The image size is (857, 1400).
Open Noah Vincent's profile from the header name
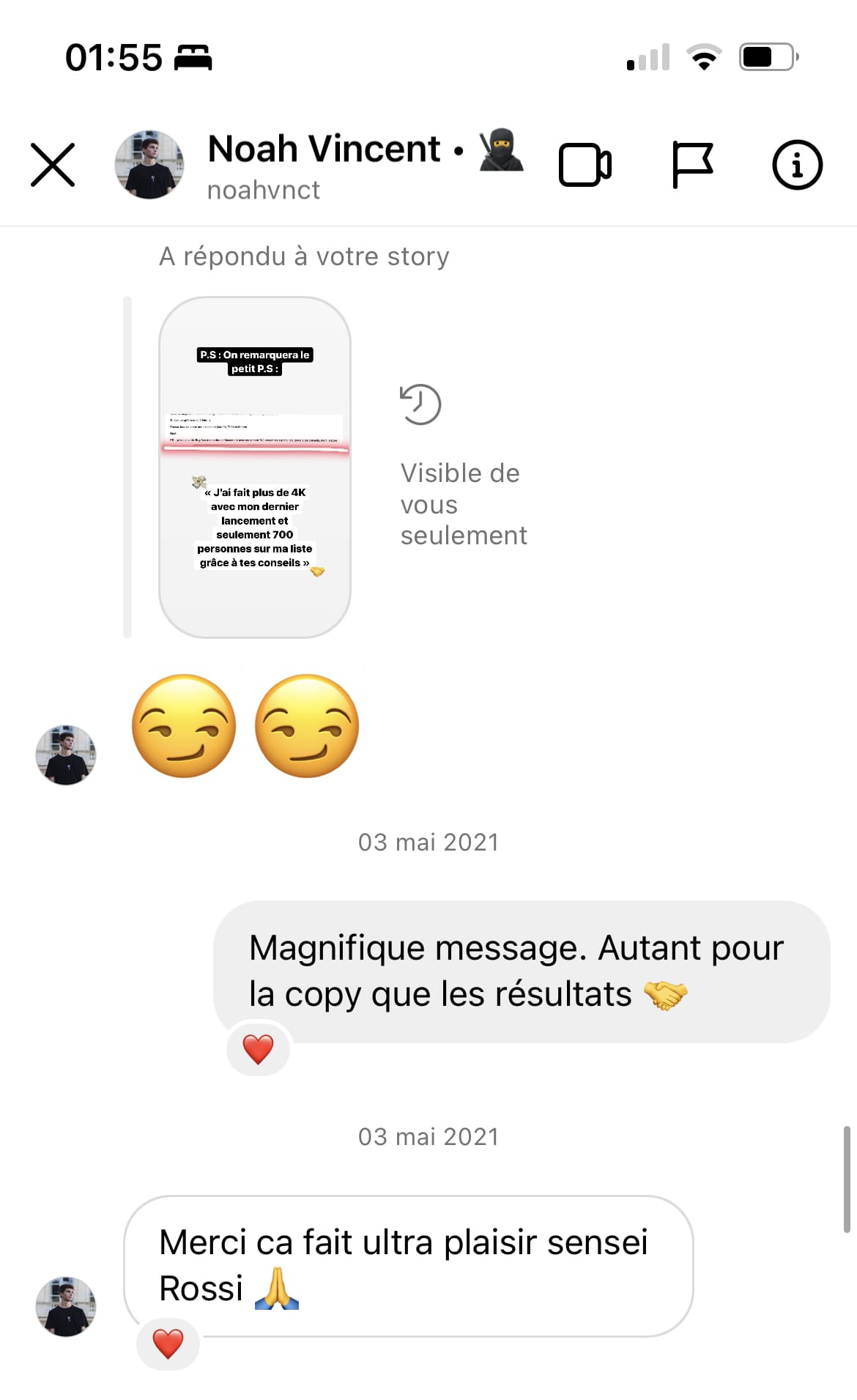click(324, 150)
